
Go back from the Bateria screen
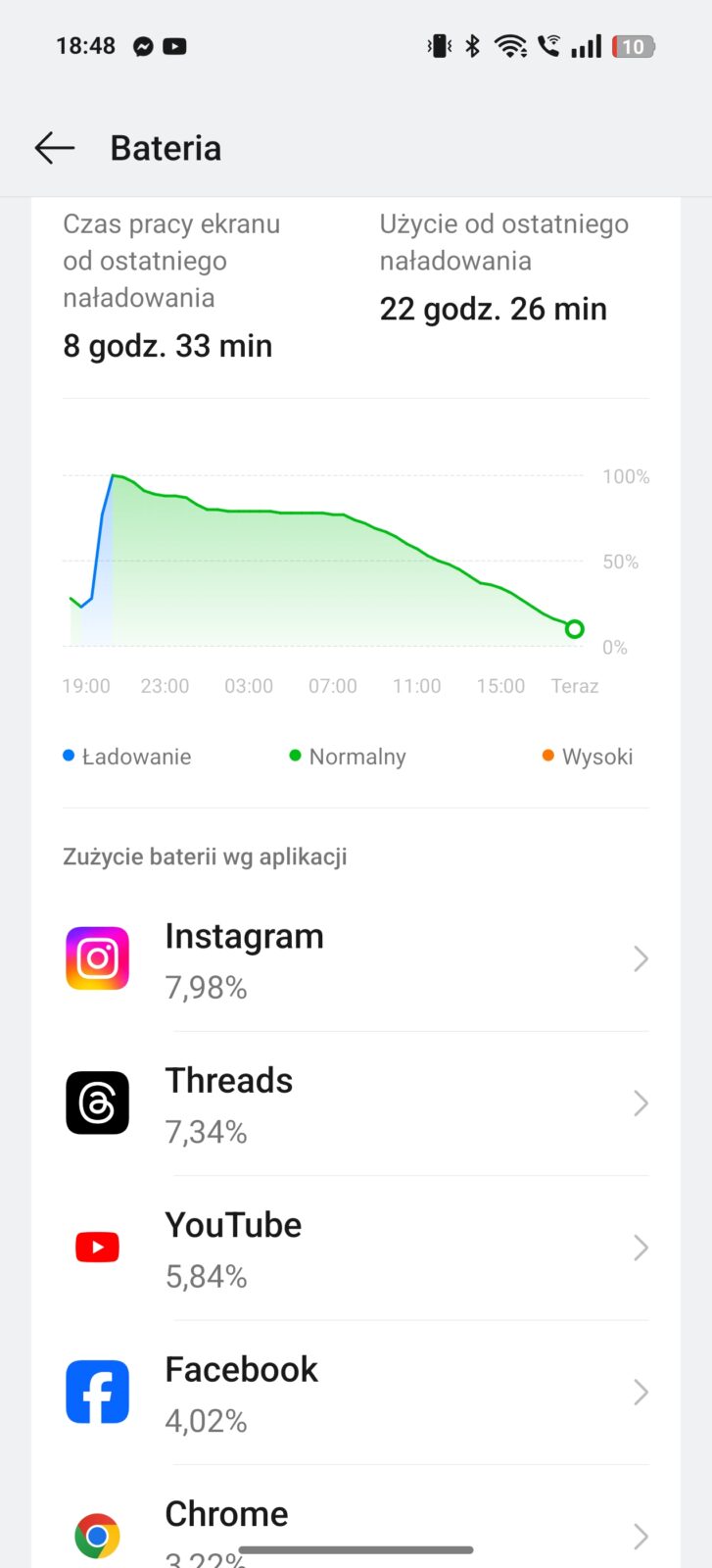[55, 148]
